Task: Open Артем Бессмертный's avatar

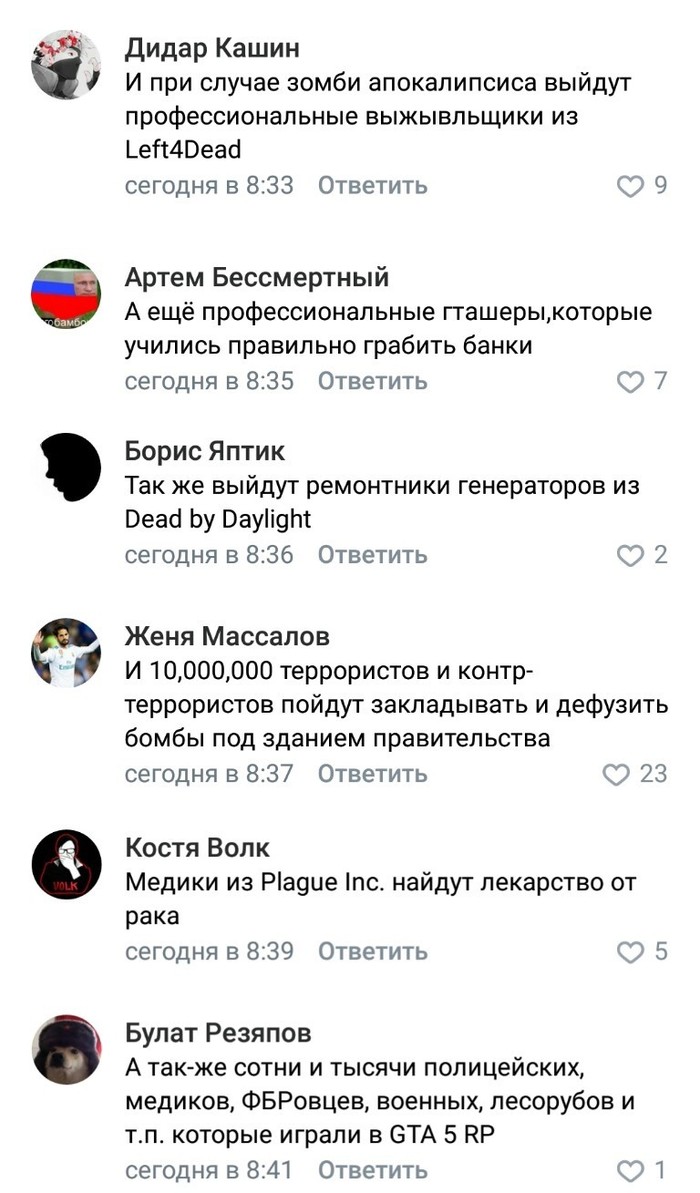Action: click(66, 296)
